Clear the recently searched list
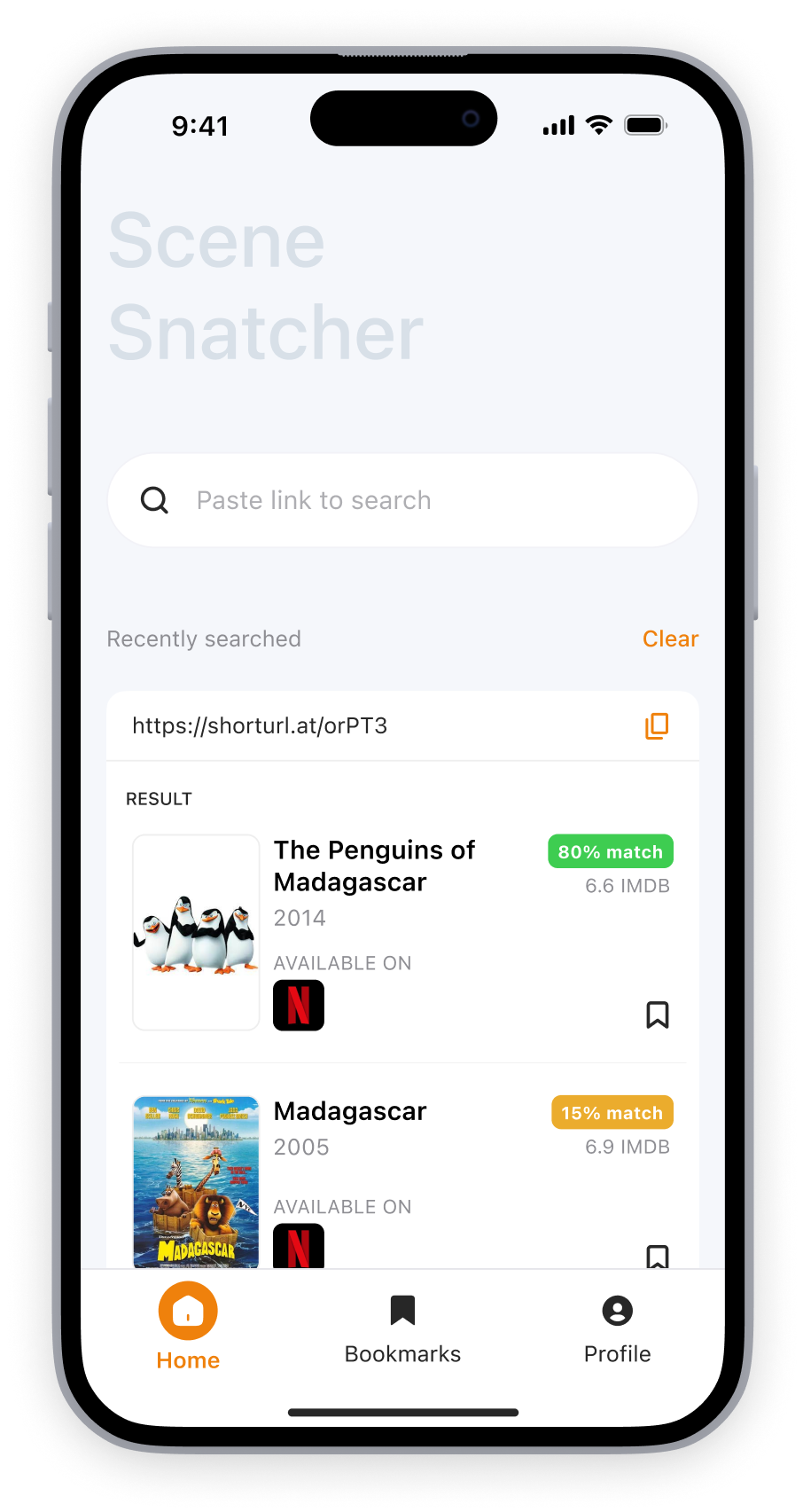Image resolution: width=803 pixels, height=1512 pixels. 670,638
